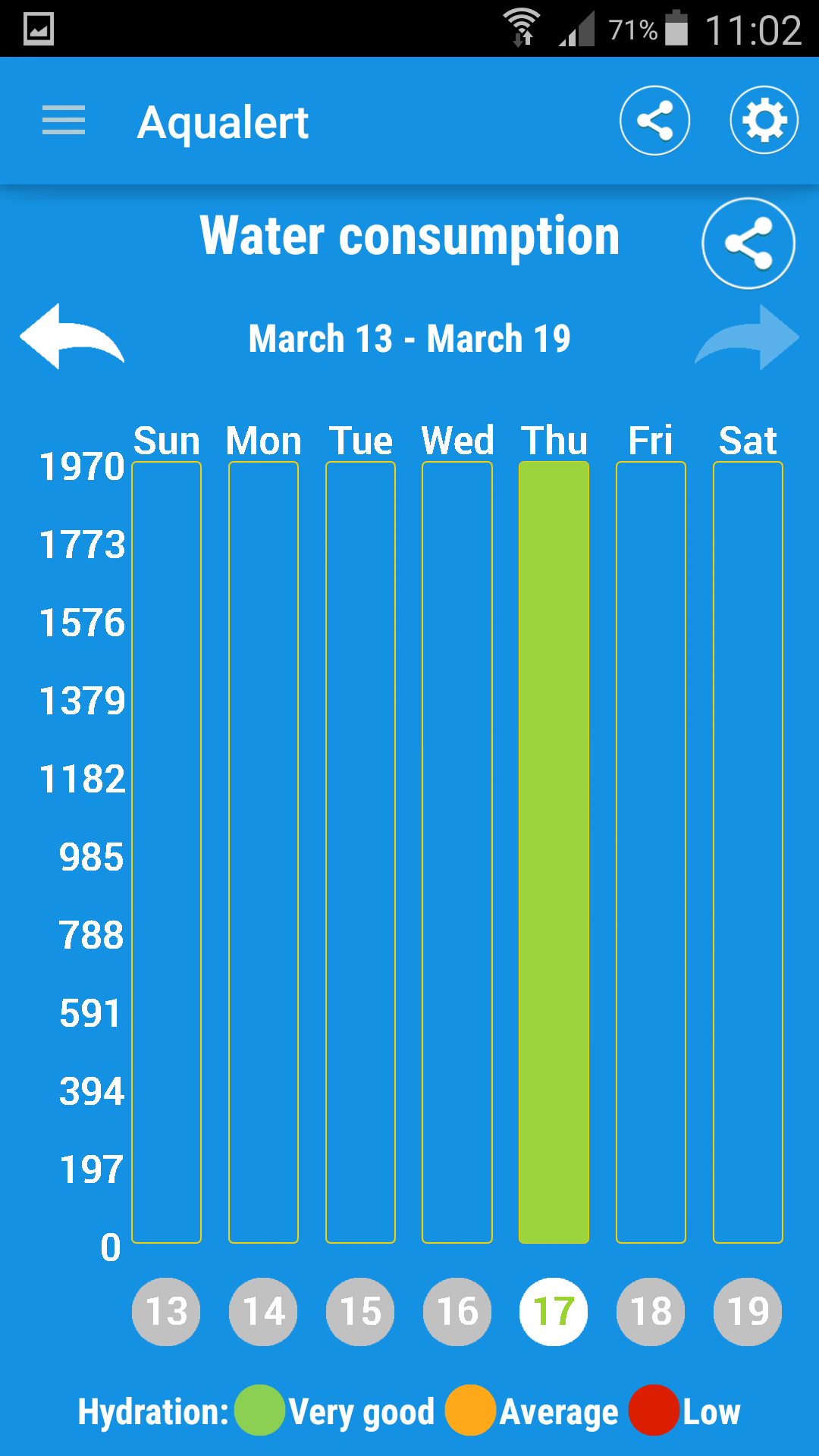This screenshot has width=819, height=1456.
Task: Select day 19 circle
Action: click(748, 1312)
